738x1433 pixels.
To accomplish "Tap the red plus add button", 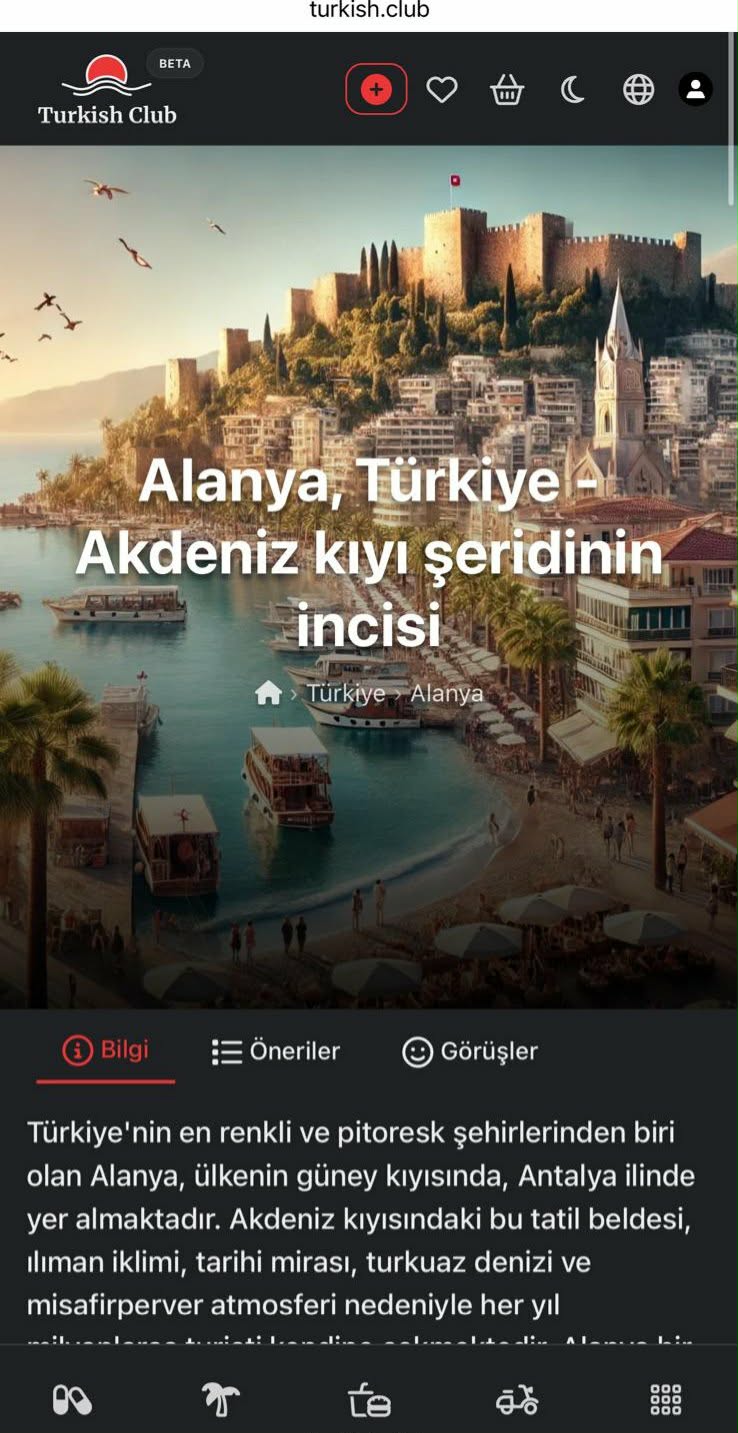I will (x=376, y=90).
